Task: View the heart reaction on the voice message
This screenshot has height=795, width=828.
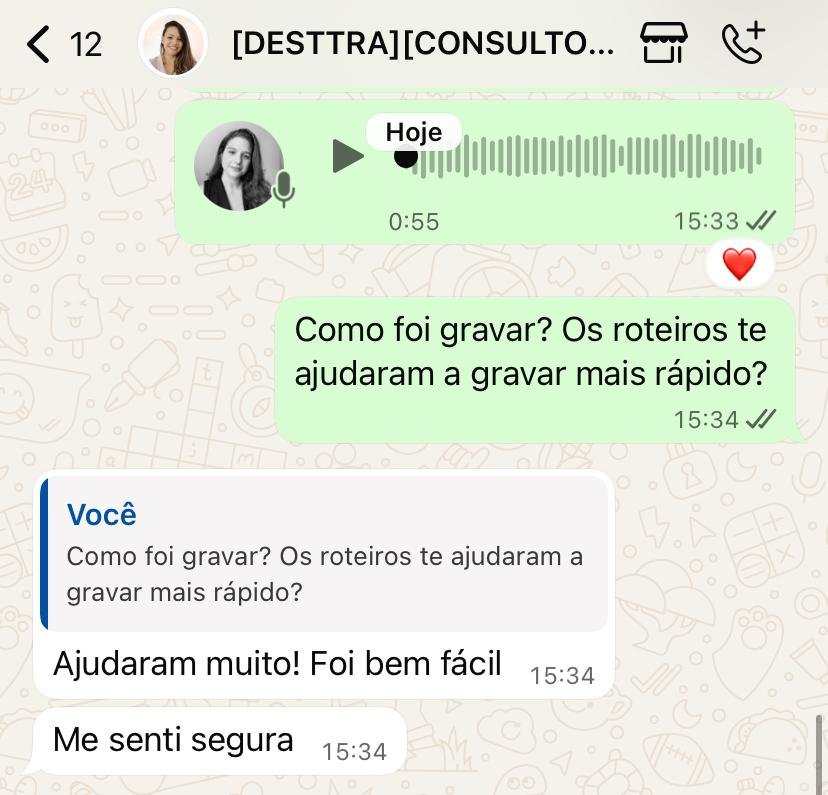Action: [x=739, y=265]
